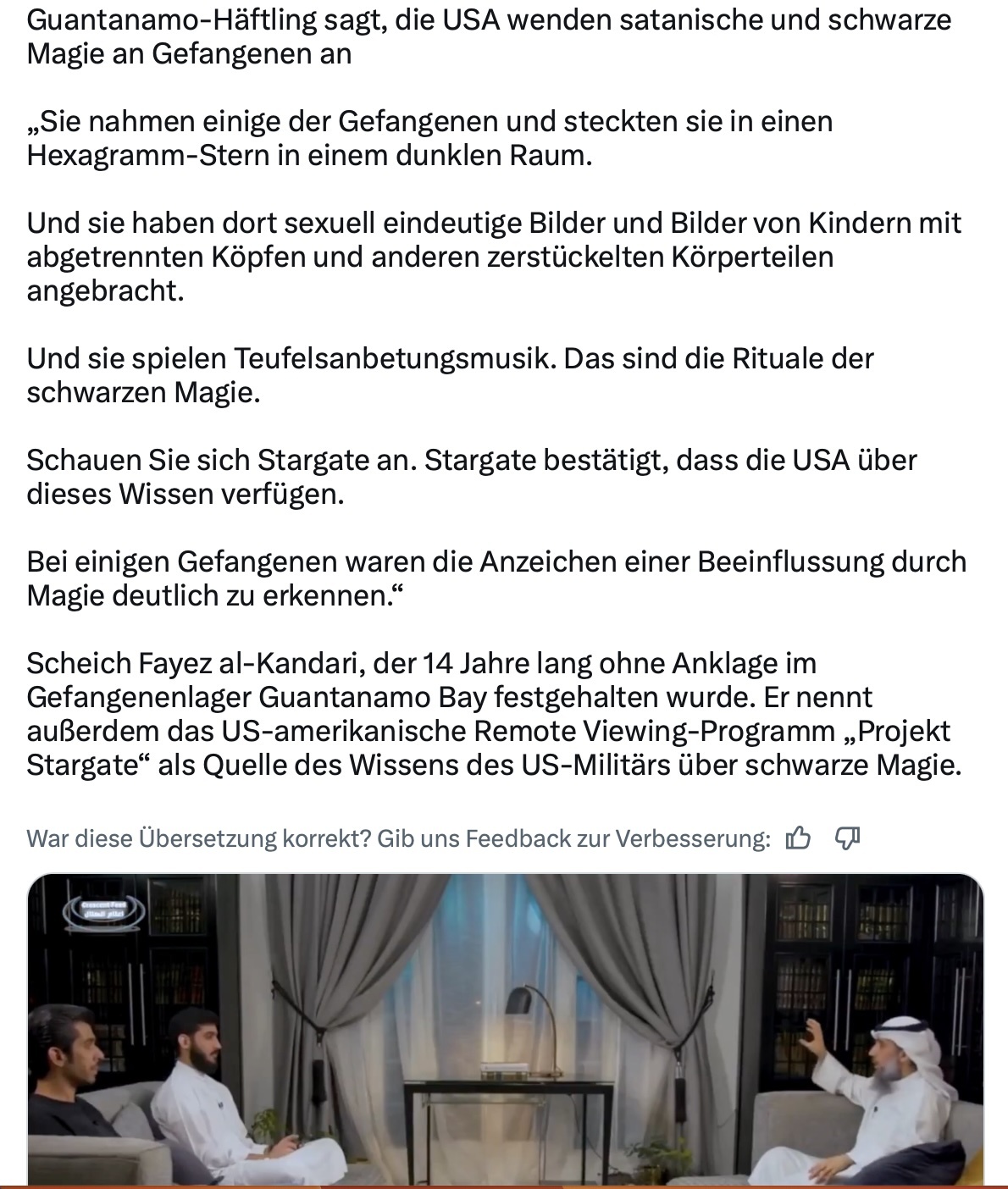Give thumbs down to the translation
Screen dimensions: 1008x1189
tap(847, 838)
